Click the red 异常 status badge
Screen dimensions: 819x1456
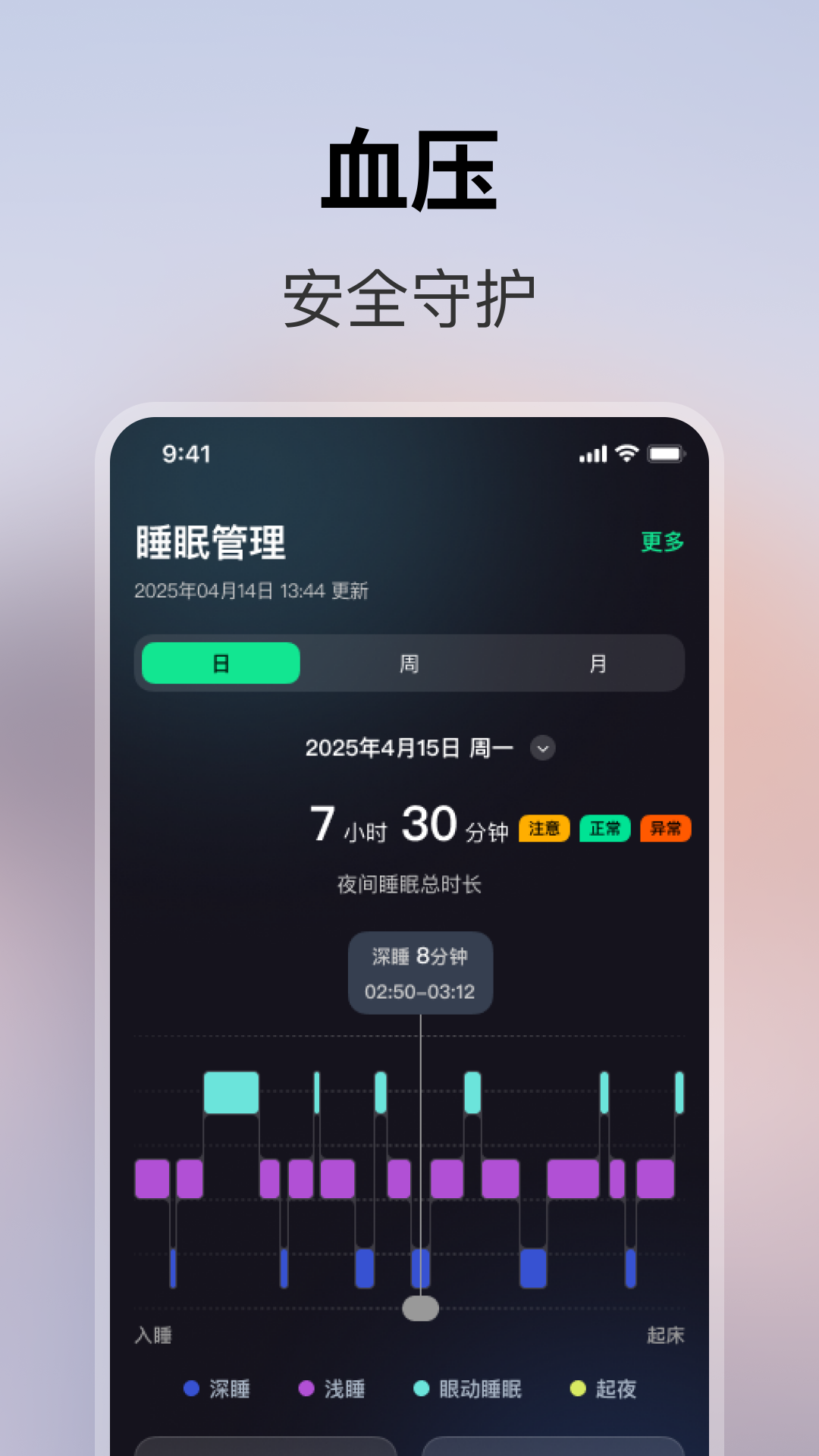pyautogui.click(x=664, y=829)
